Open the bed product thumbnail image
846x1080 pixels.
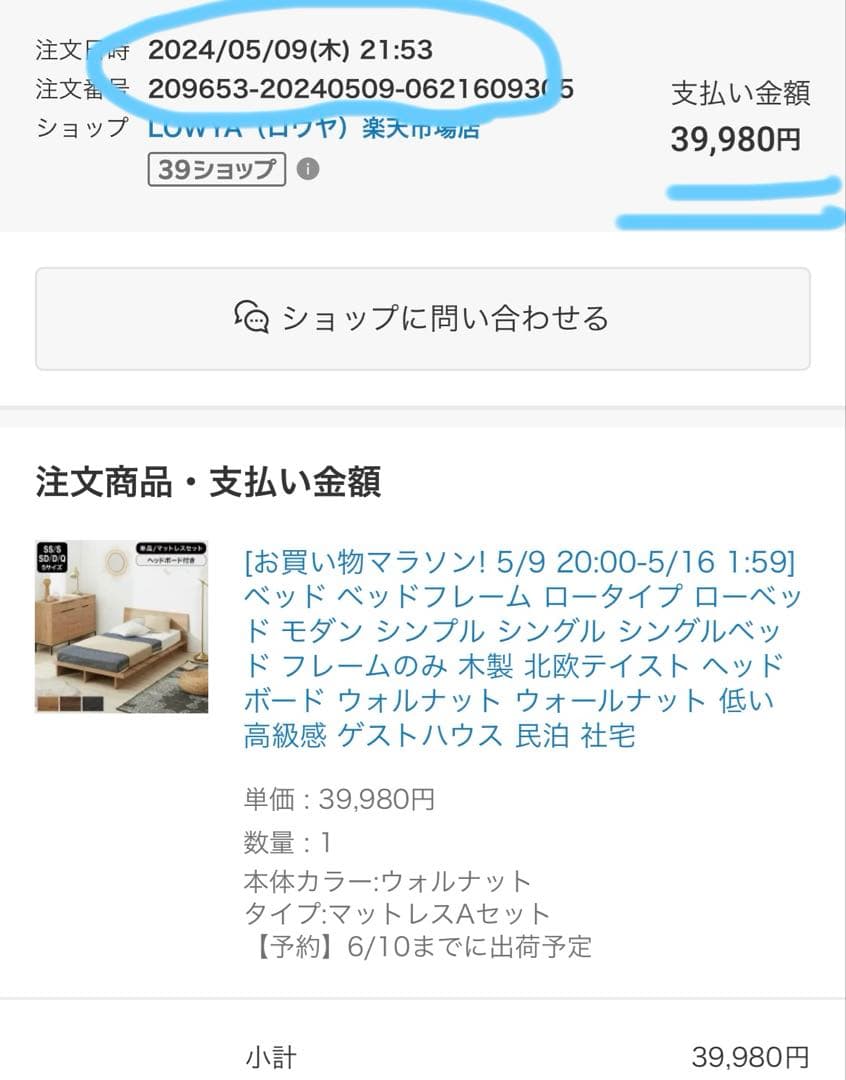pyautogui.click(x=122, y=627)
